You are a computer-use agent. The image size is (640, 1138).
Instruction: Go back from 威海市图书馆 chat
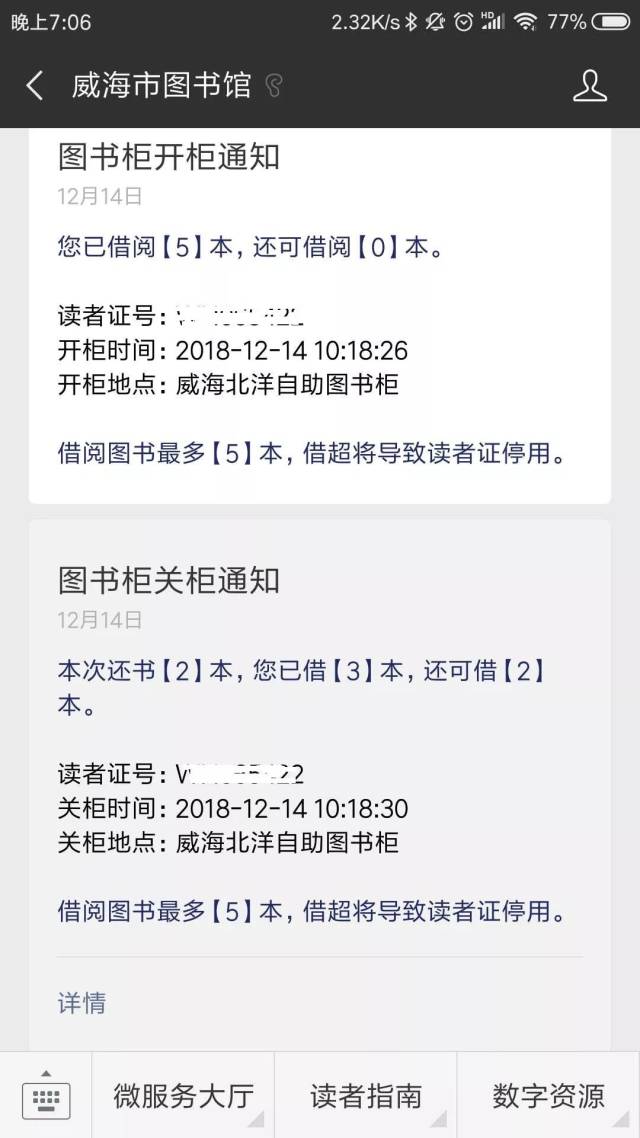tap(34, 86)
